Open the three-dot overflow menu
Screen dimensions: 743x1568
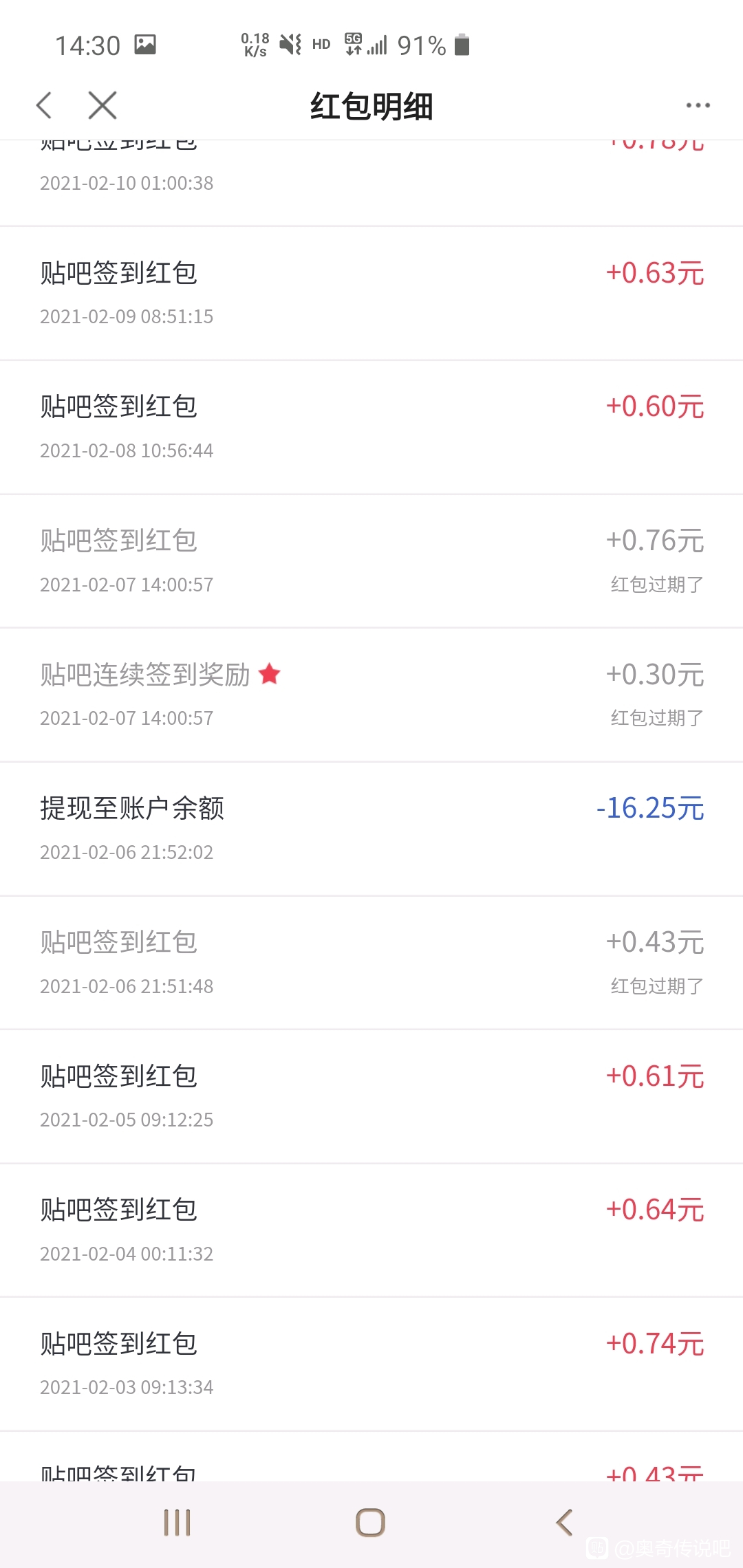[x=698, y=105]
